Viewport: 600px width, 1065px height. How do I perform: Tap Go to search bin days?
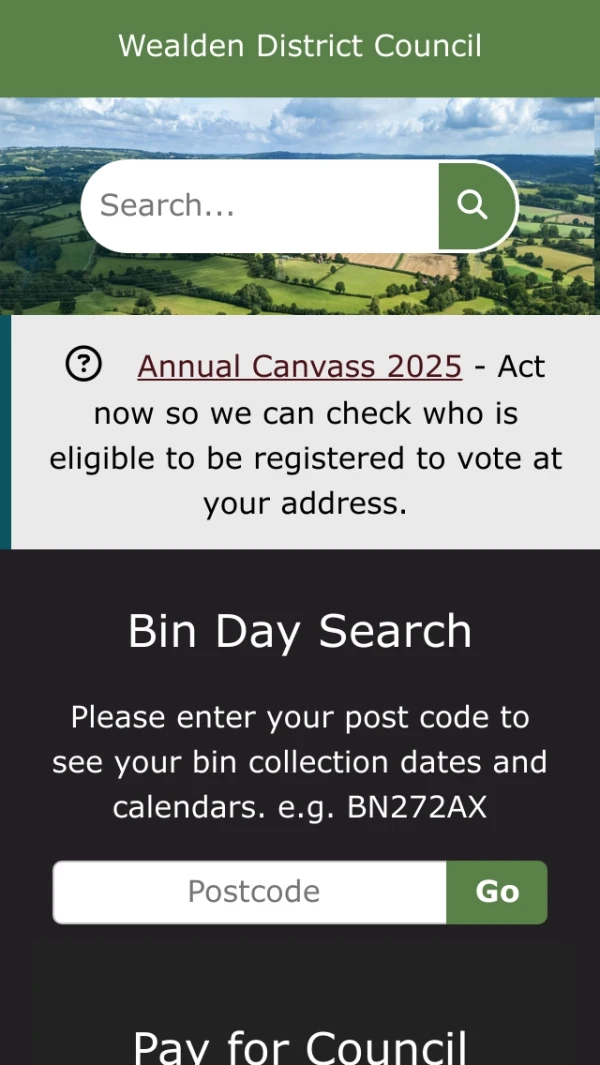tap(497, 891)
